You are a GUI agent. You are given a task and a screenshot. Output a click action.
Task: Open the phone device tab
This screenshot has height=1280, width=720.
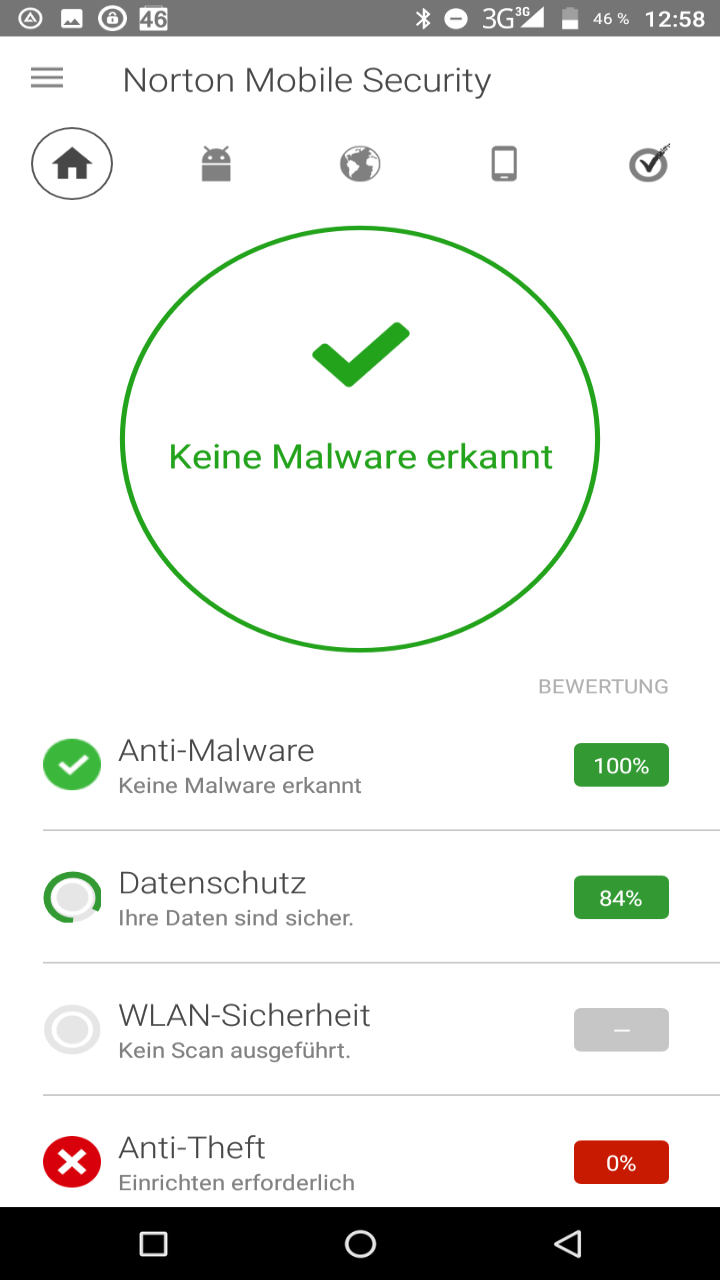(x=504, y=164)
